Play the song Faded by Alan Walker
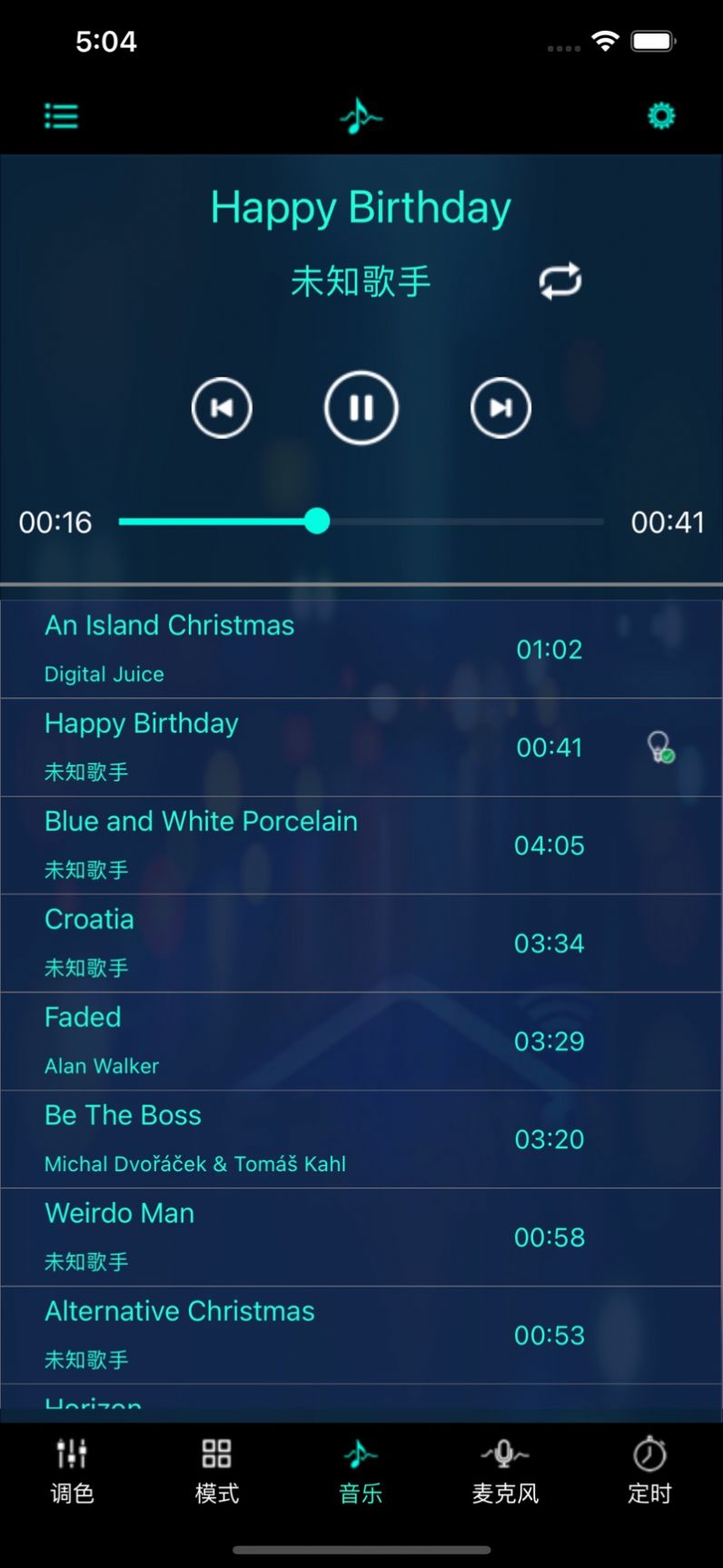The image size is (723, 1568). pos(272,1040)
